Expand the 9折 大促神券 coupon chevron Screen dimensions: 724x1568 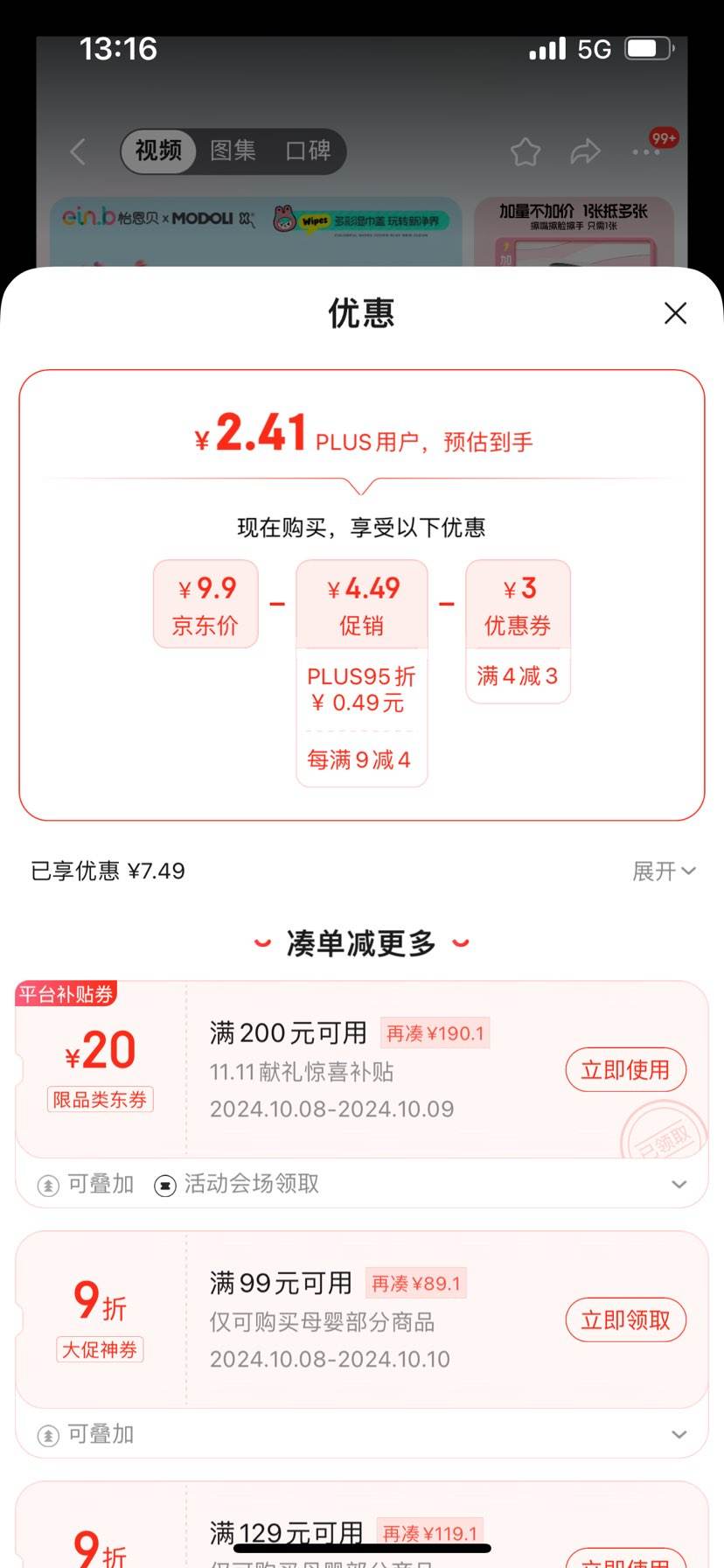[679, 1433]
